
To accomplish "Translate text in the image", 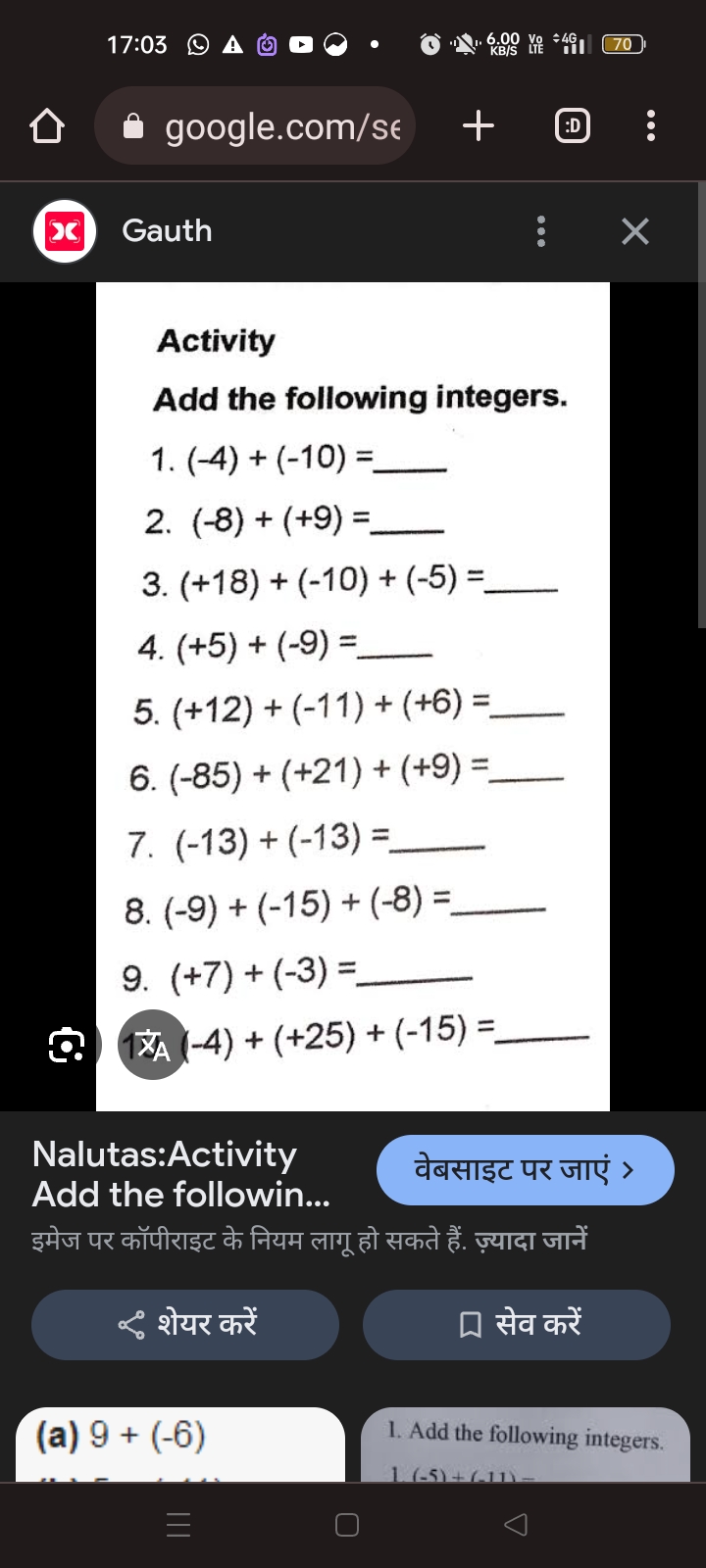I will pyautogui.click(x=153, y=1045).
